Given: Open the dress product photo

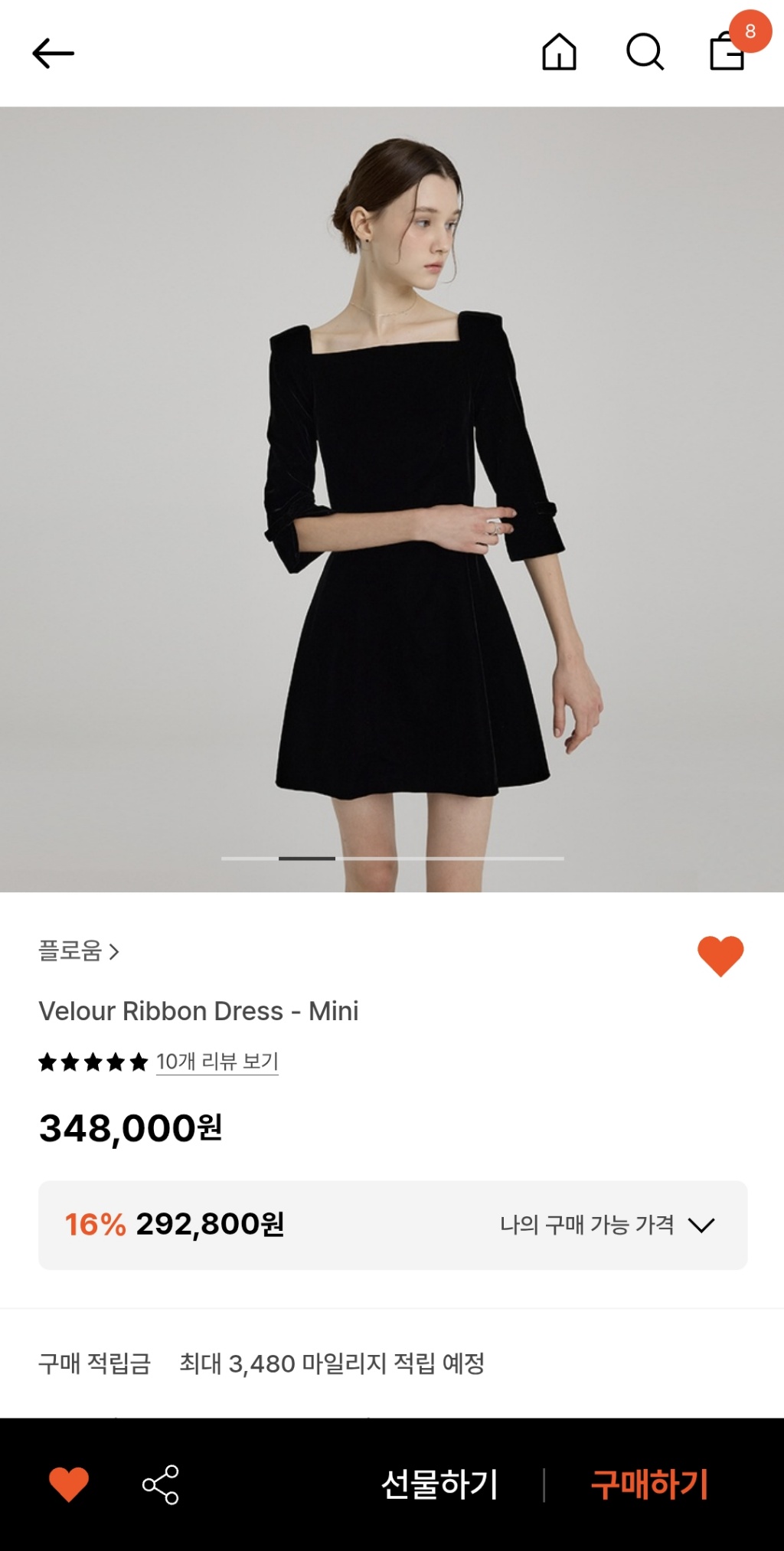Looking at the screenshot, I should click(x=392, y=498).
